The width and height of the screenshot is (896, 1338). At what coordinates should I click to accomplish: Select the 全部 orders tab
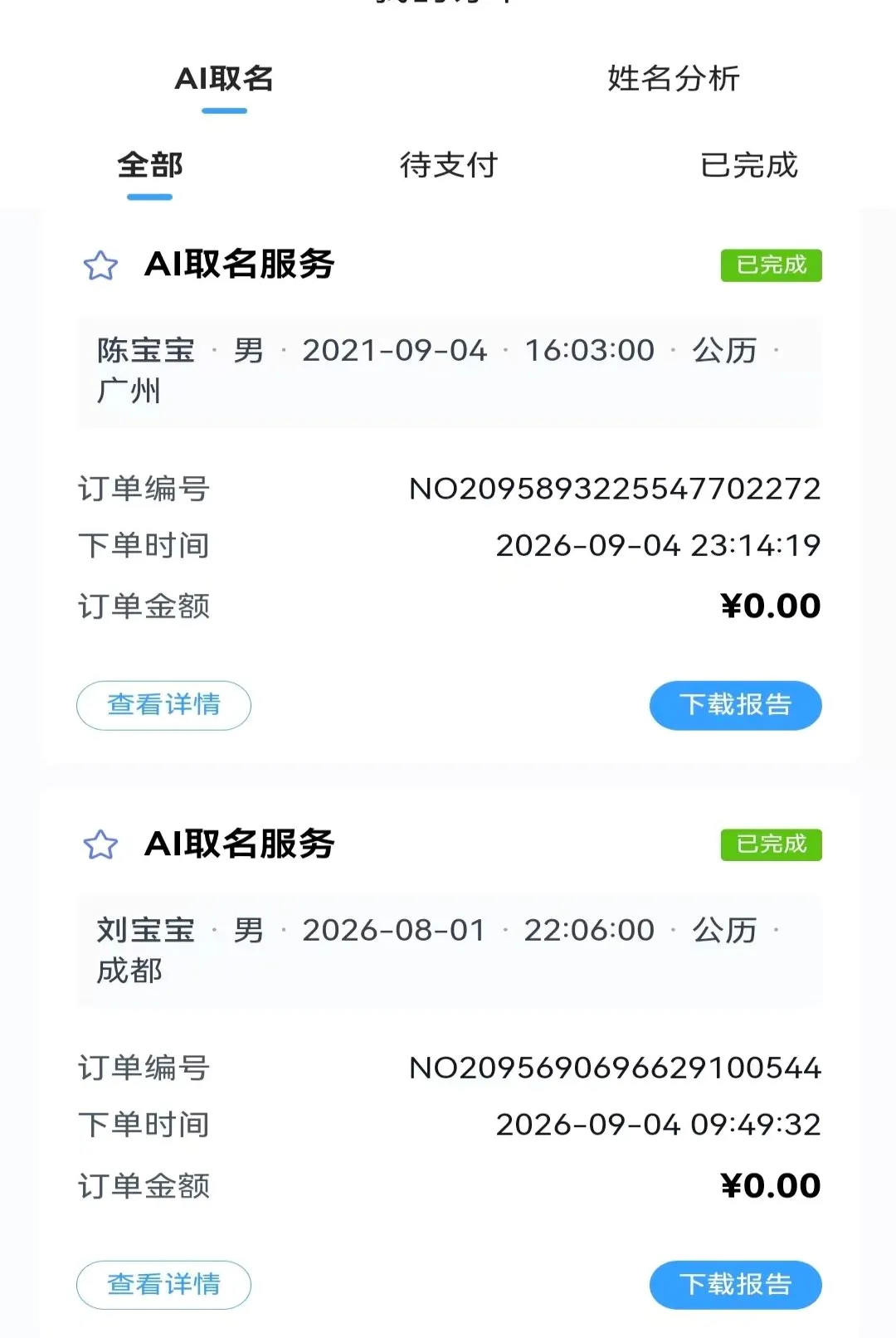tap(149, 165)
